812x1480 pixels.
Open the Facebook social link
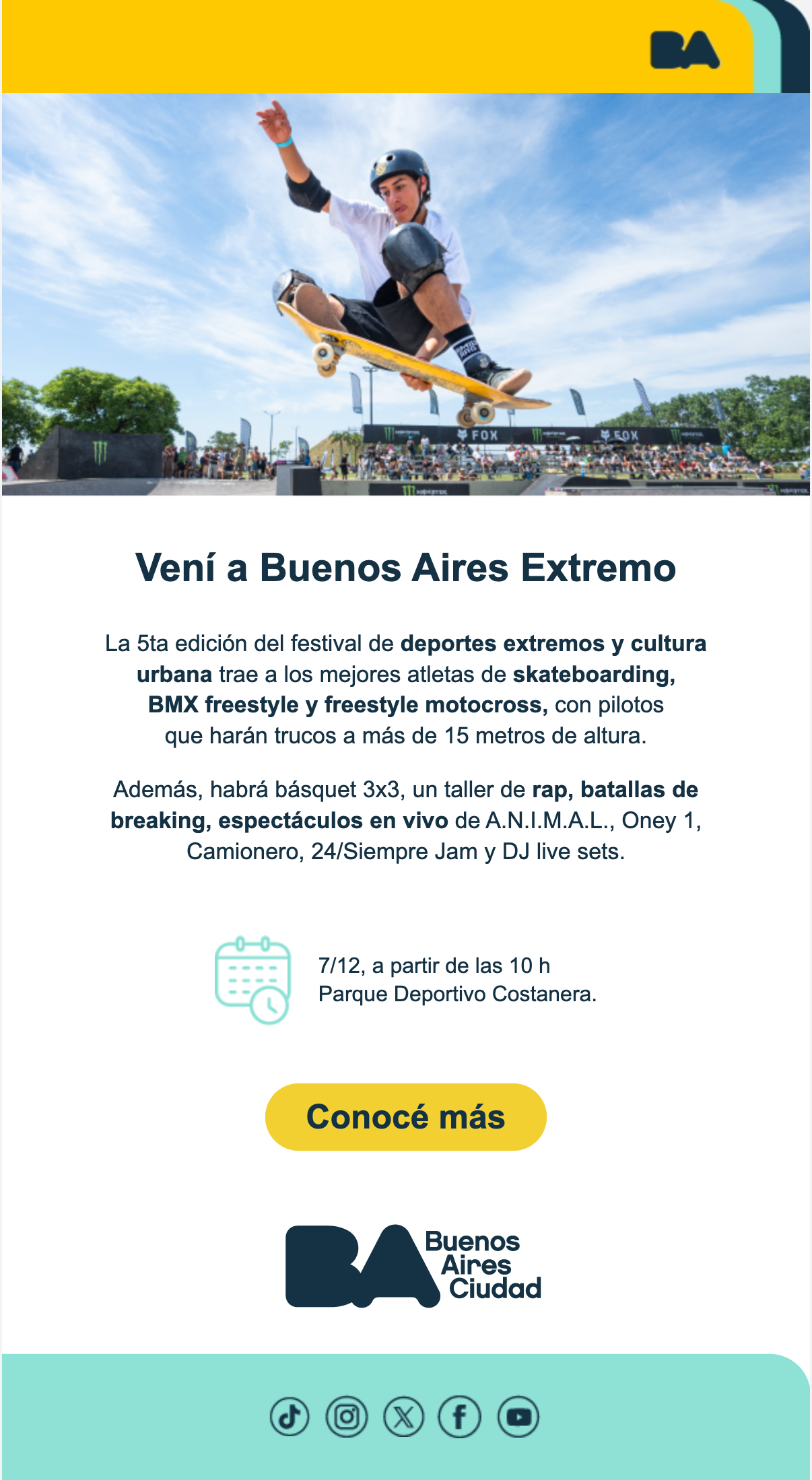click(460, 1417)
